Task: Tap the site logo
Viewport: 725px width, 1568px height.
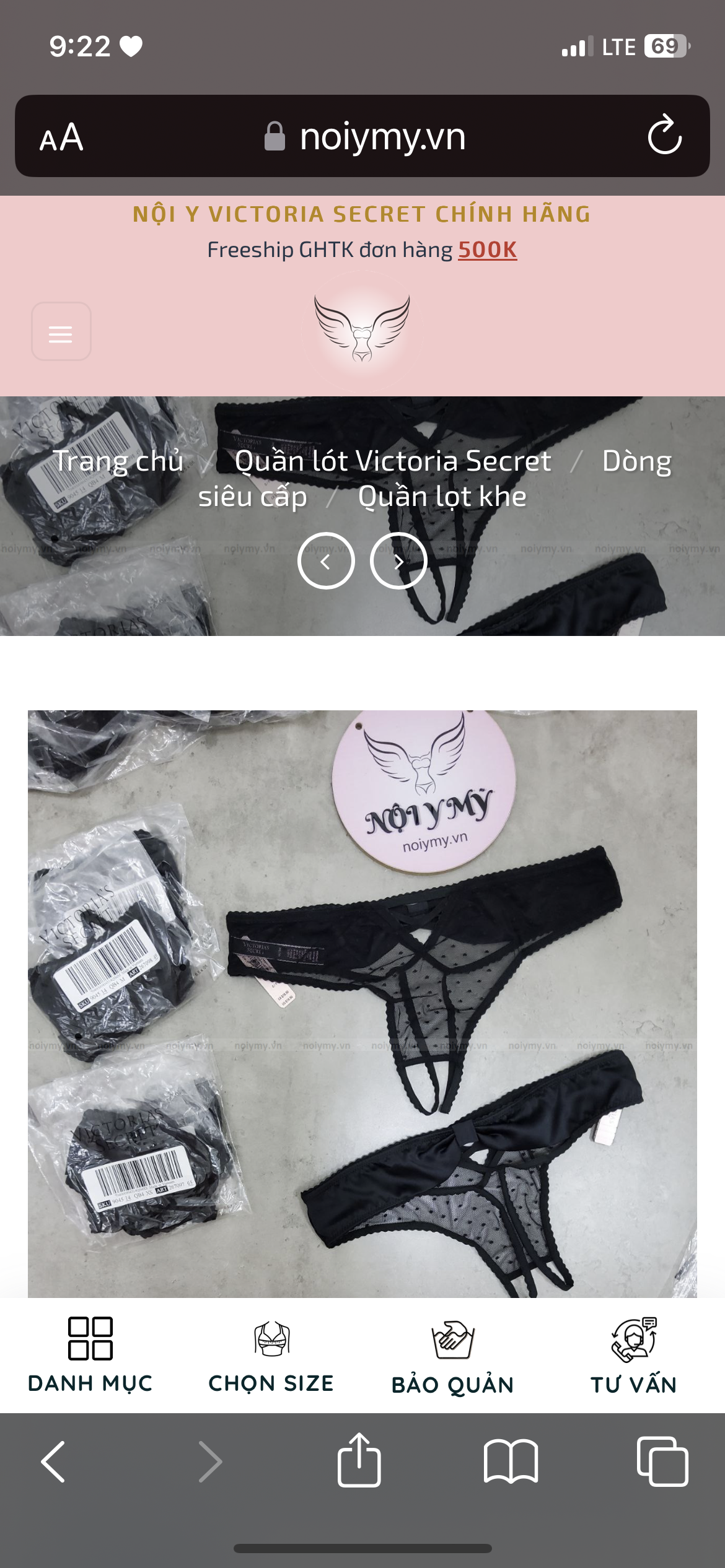Action: [362, 328]
